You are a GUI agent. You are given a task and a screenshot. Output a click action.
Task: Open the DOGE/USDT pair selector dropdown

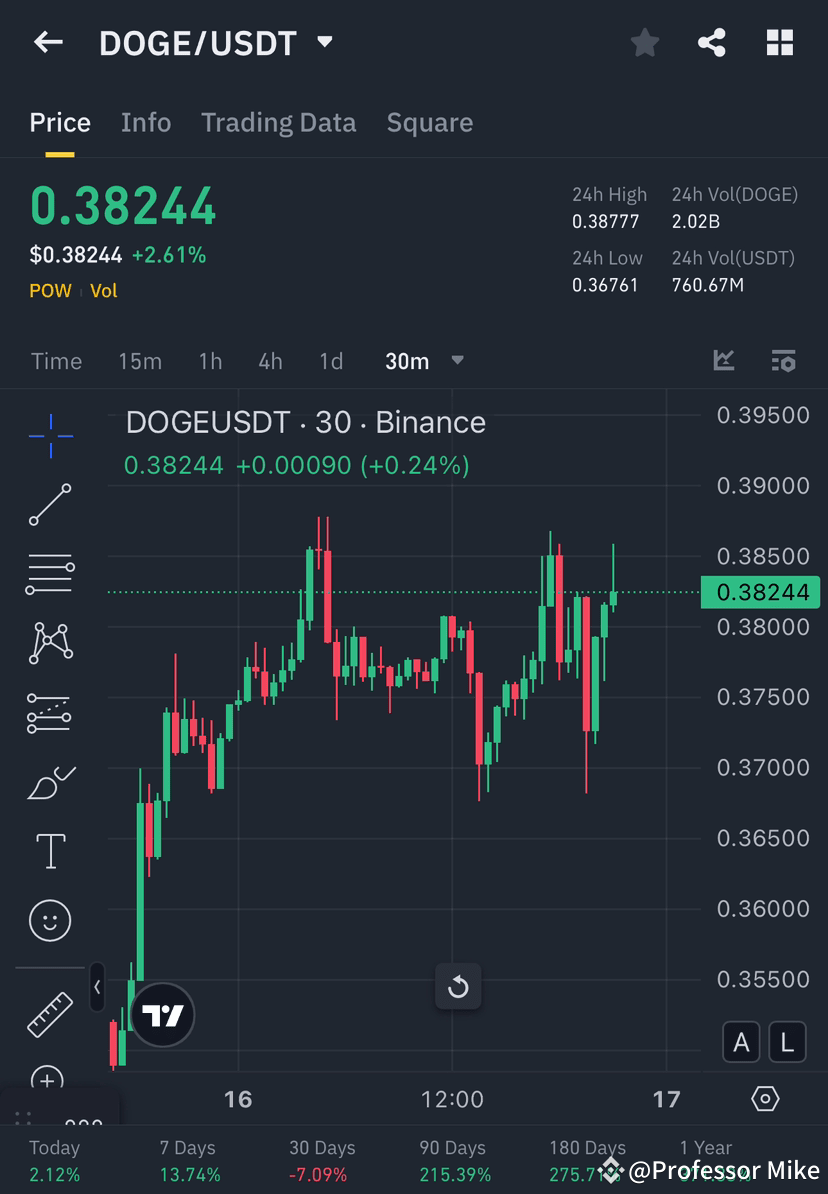click(324, 42)
